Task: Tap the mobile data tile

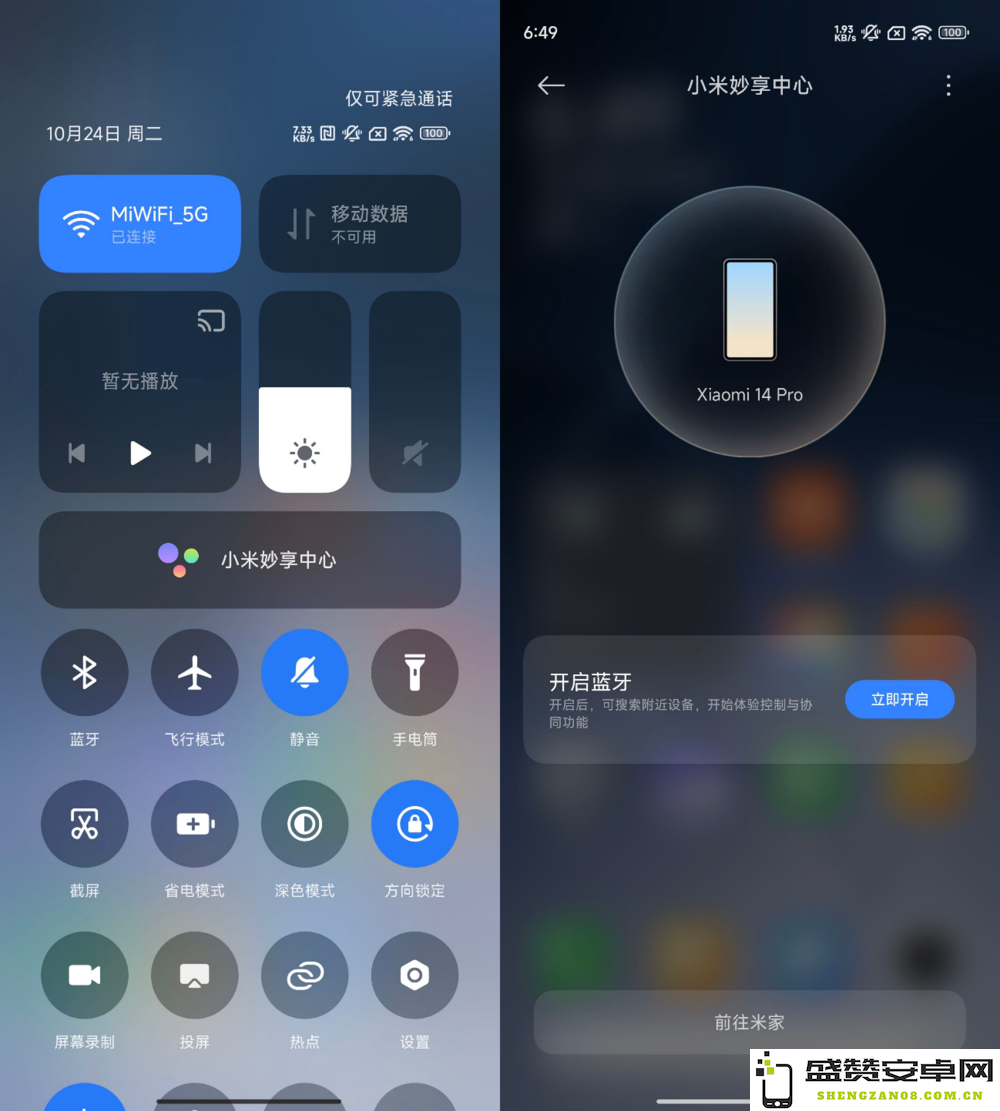Action: click(x=360, y=224)
